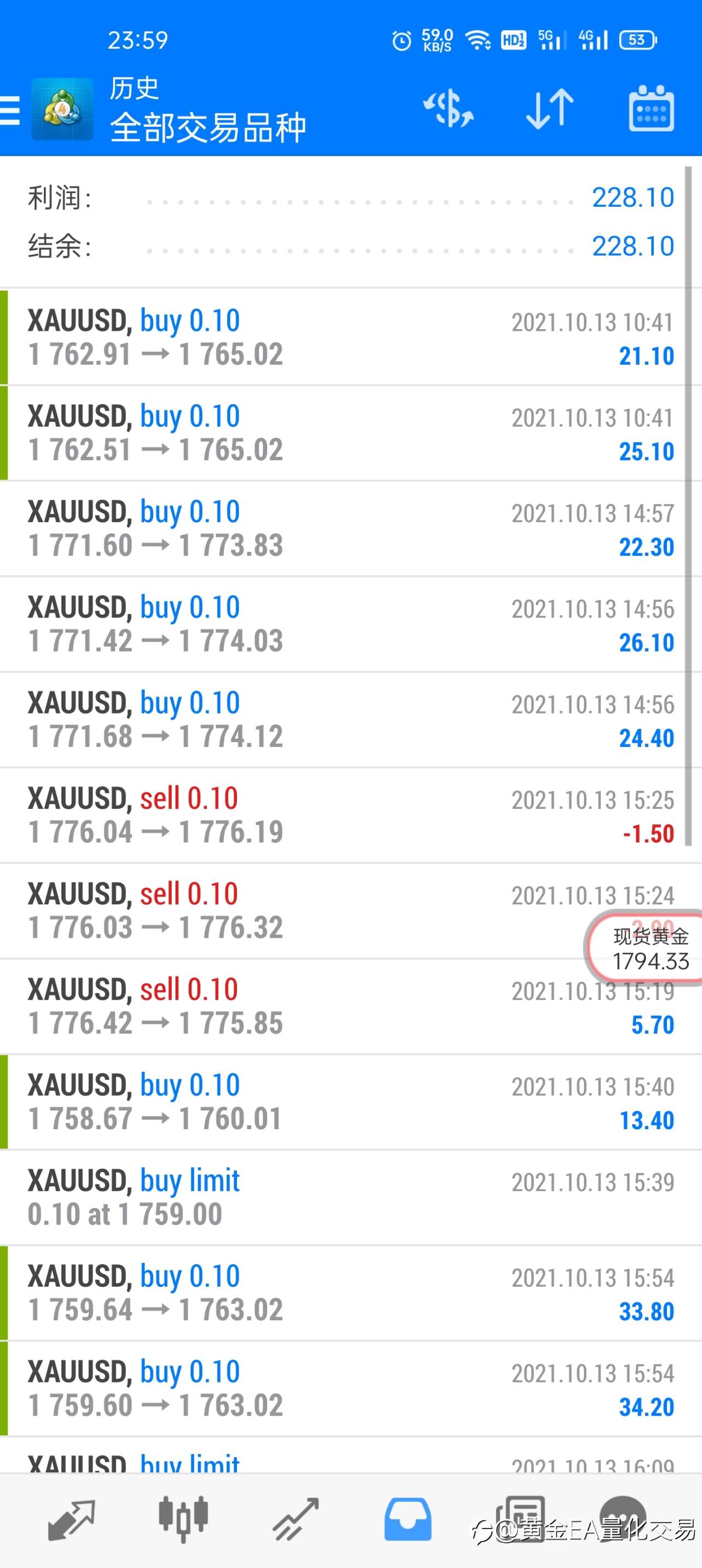Open the sell trade with profit 5.70
702x1568 pixels.
[x=350, y=1007]
